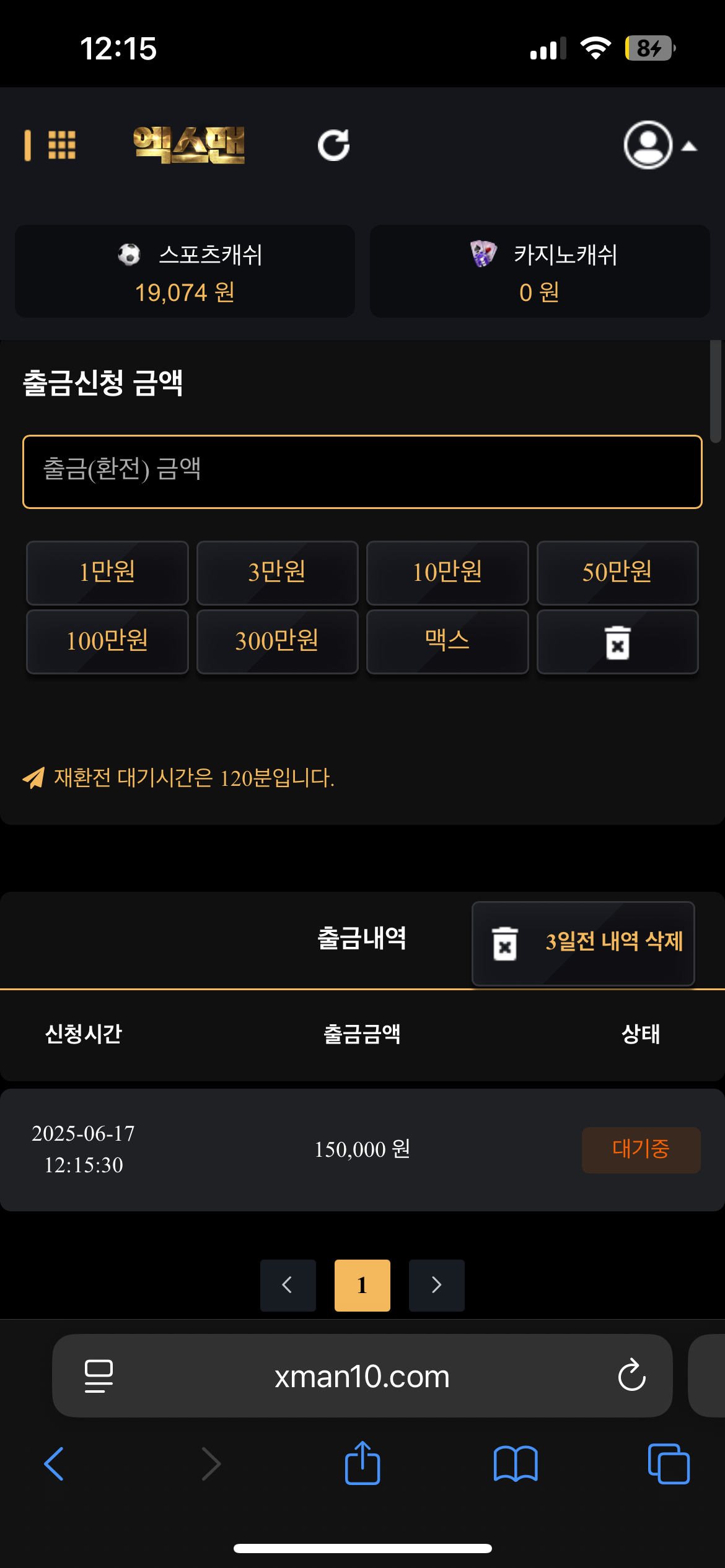Go to next page of 출금내역

pyautogui.click(x=436, y=1285)
